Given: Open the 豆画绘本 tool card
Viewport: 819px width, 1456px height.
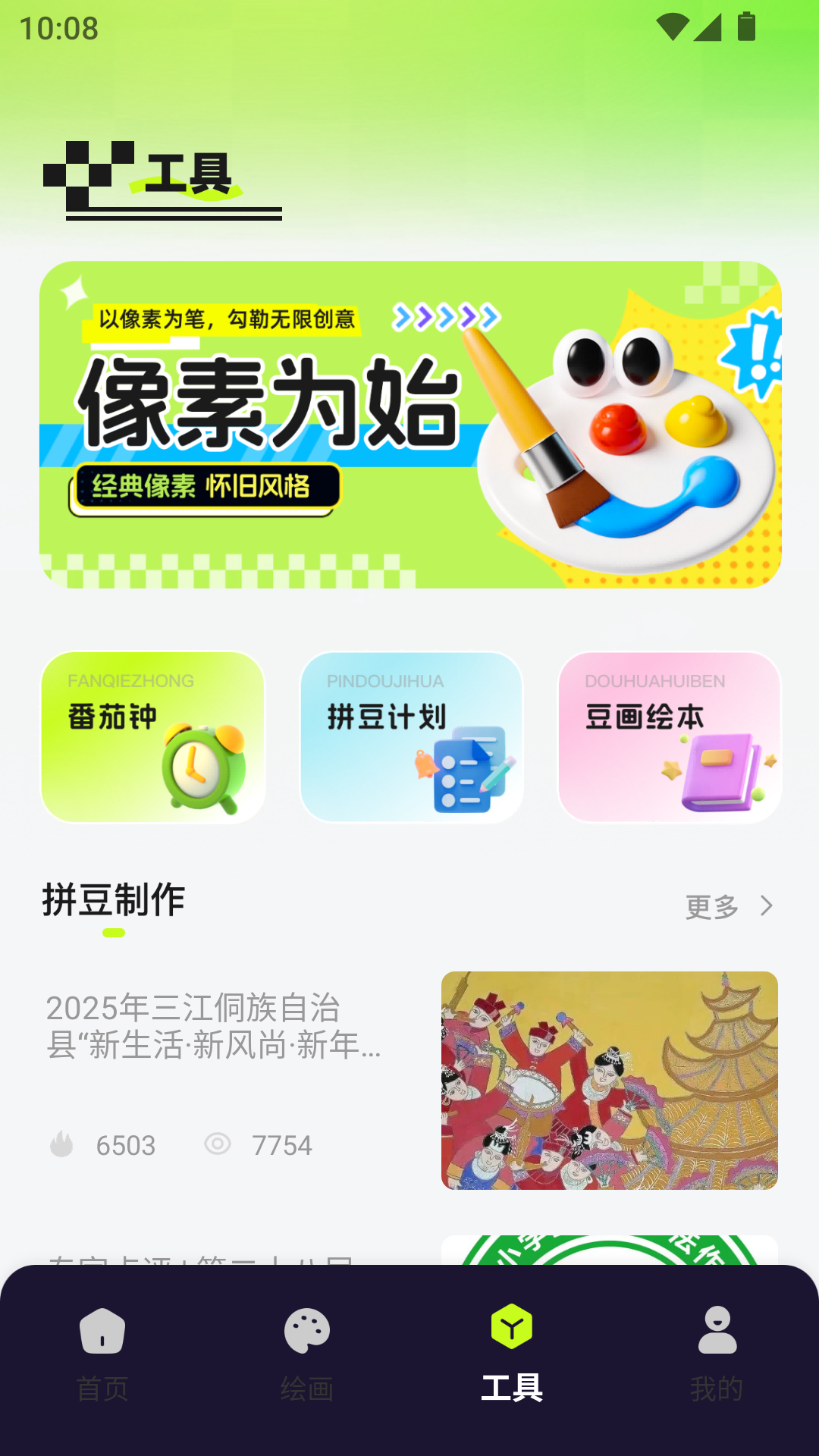Looking at the screenshot, I should coord(667,736).
